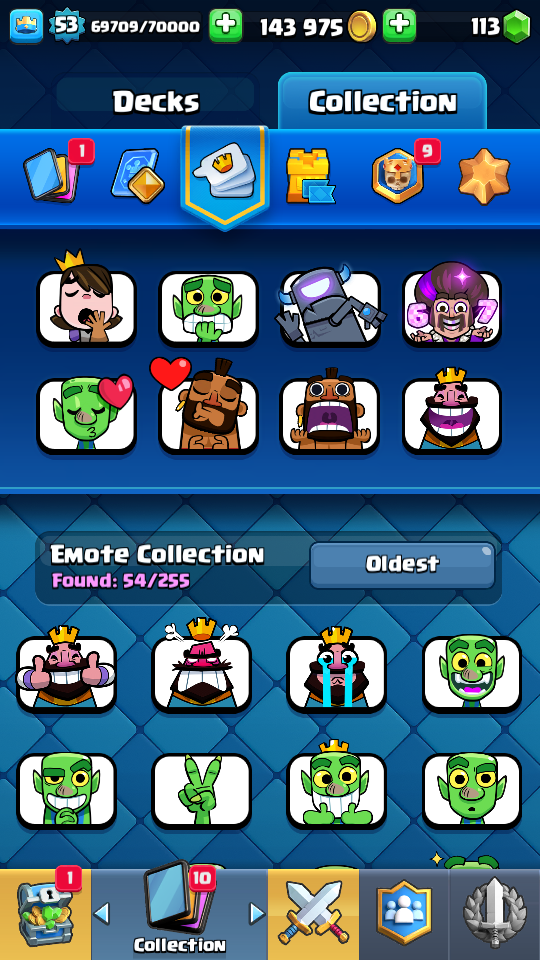Tap the green plus next to experience
The width and height of the screenshot is (540, 960).
click(225, 26)
